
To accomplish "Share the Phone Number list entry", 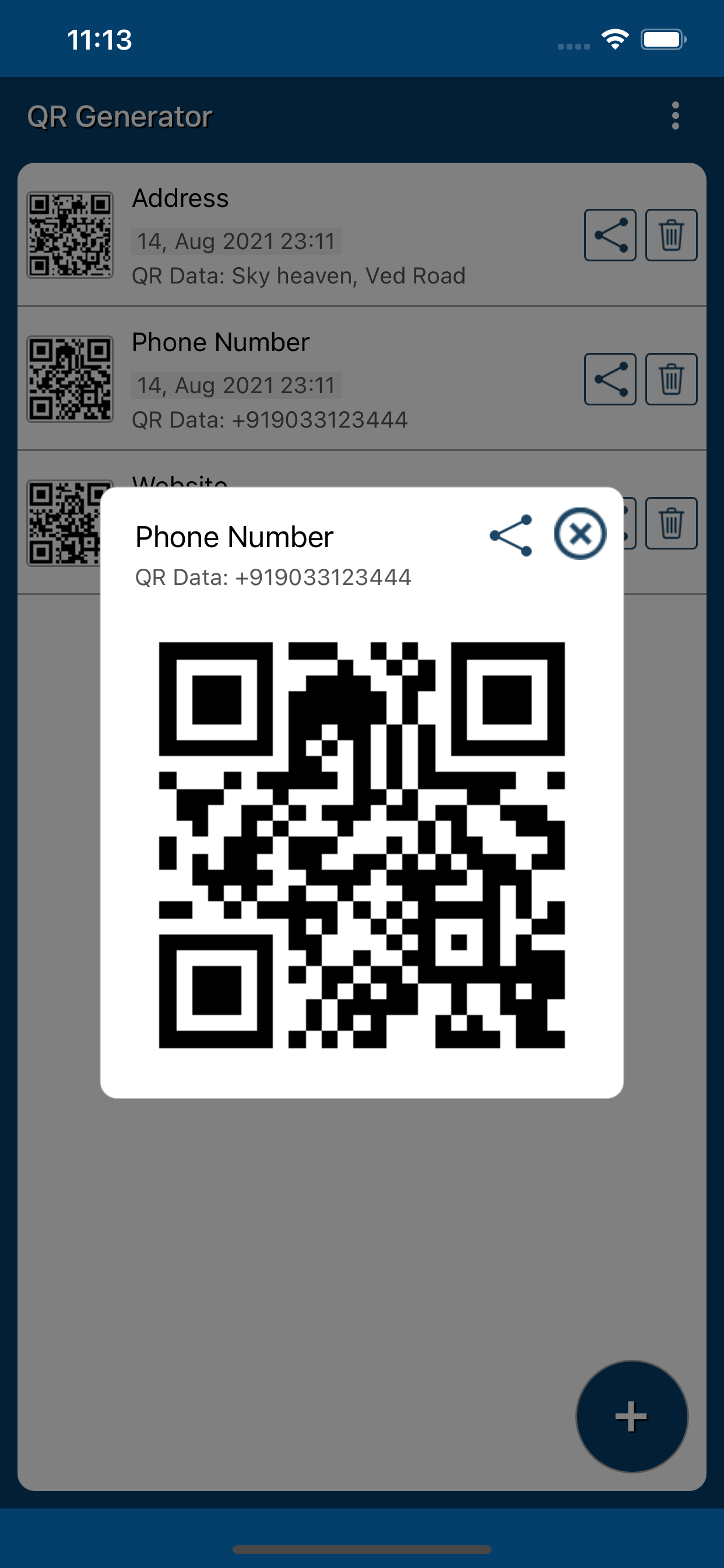I will (x=610, y=379).
